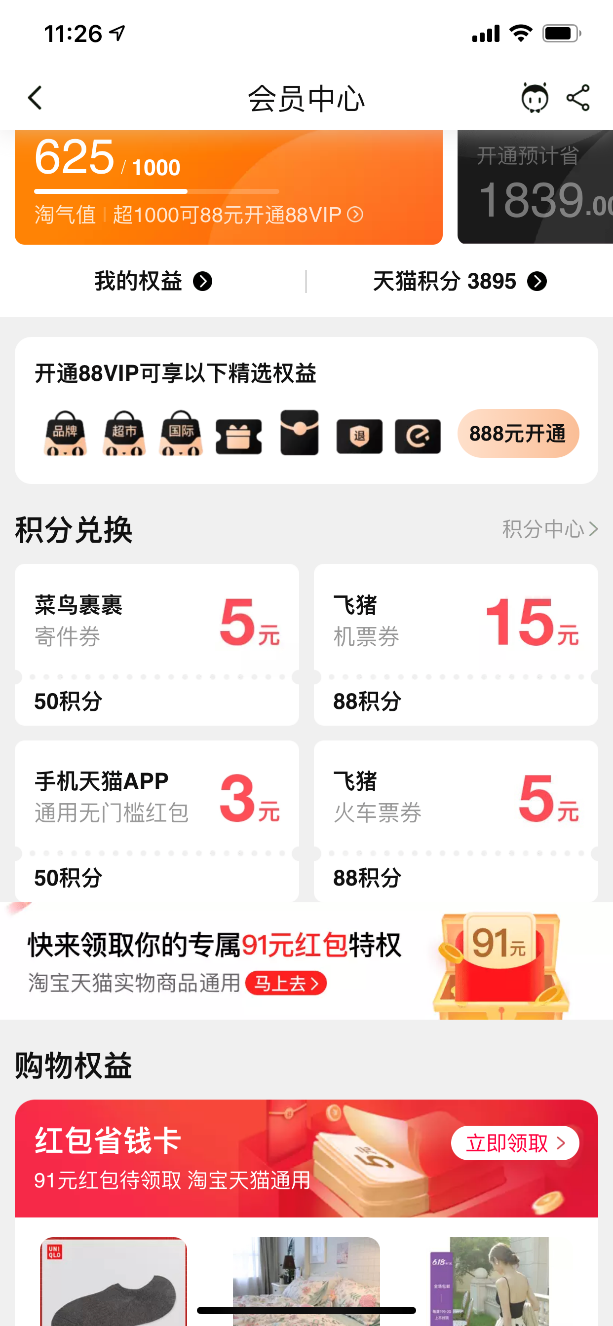The height and width of the screenshot is (1326, 613).
Task: Redeem 手机天猫APP 3元 红包
Action: click(x=157, y=820)
